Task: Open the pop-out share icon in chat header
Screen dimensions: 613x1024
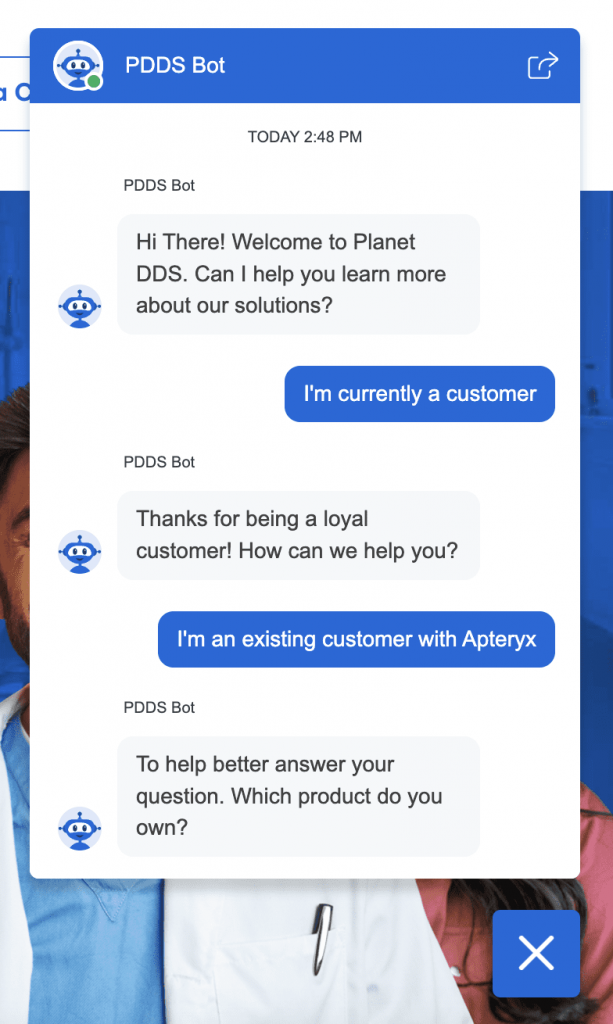Action: pyautogui.click(x=542, y=65)
